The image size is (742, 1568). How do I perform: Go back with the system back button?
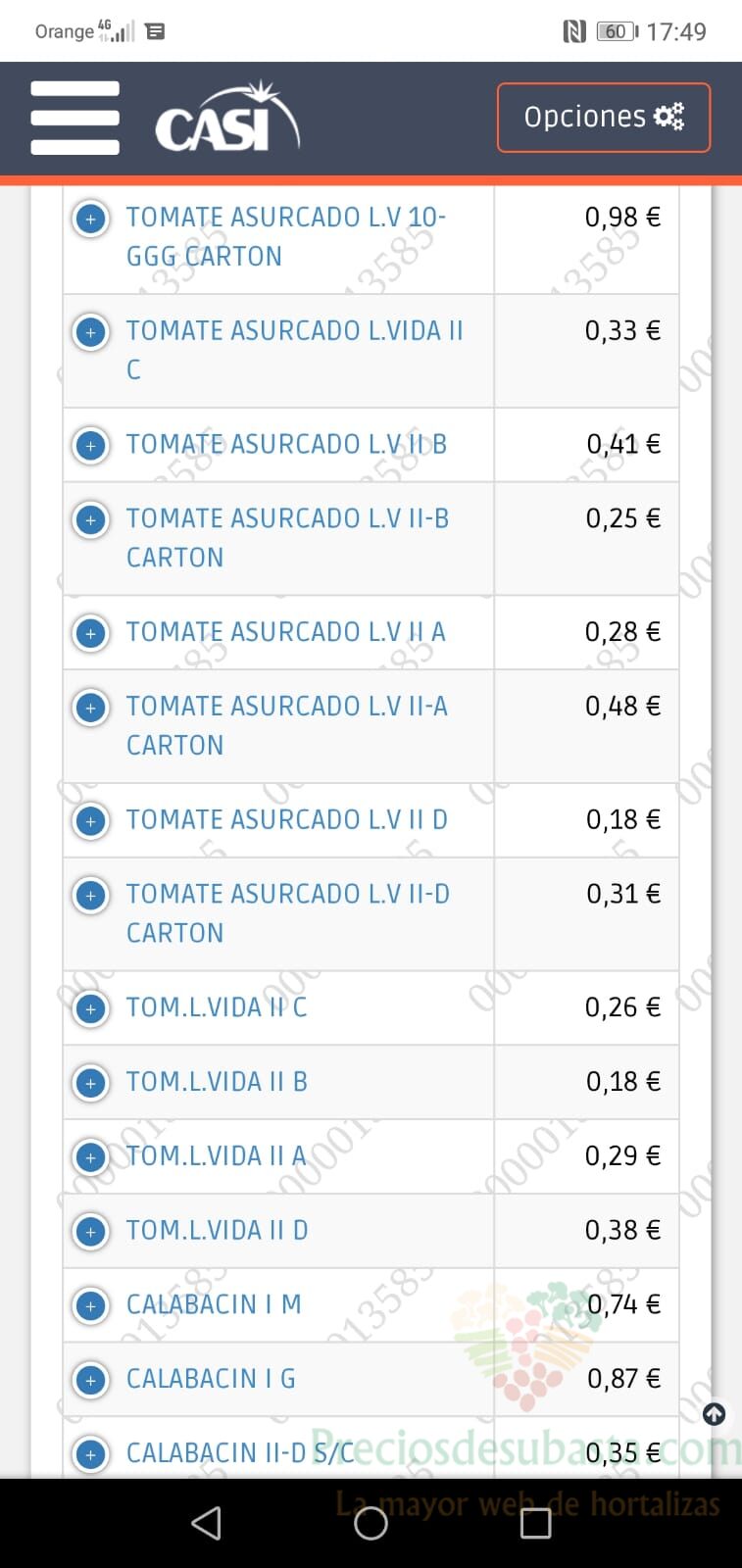pyautogui.click(x=206, y=1523)
